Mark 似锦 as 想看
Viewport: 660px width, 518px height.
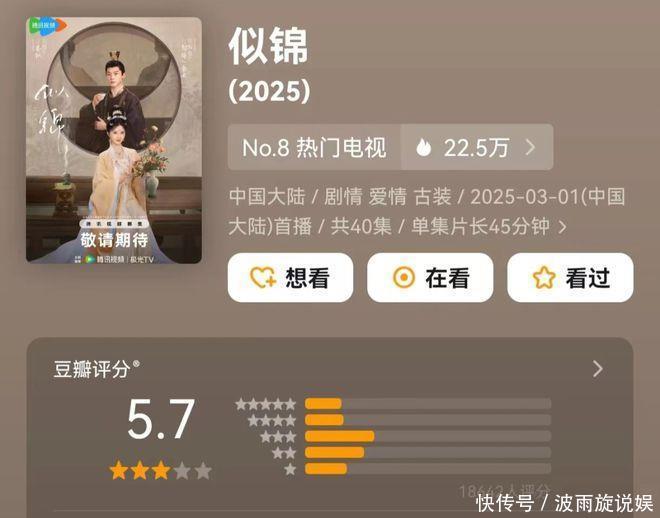(x=290, y=278)
